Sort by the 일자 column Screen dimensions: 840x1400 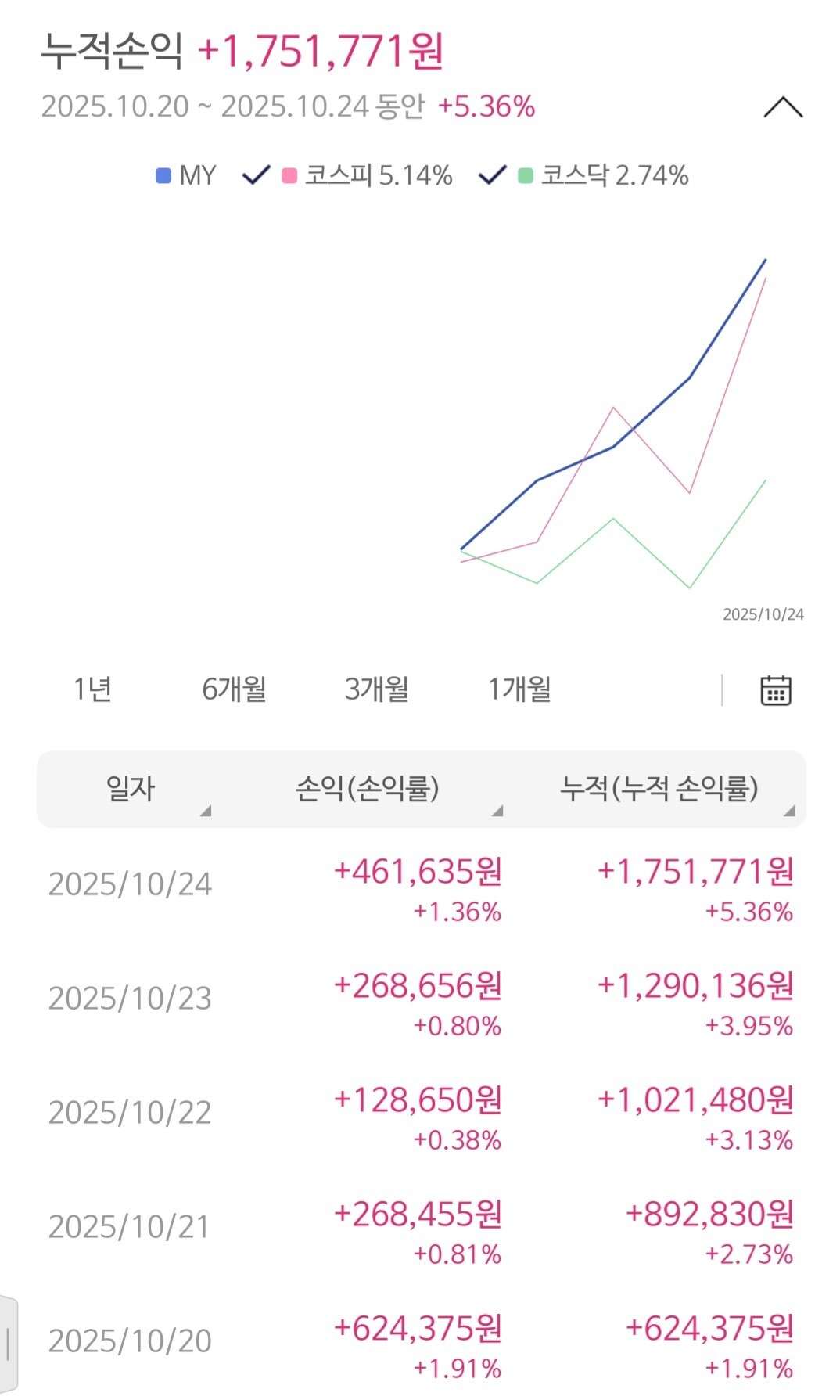point(131,789)
